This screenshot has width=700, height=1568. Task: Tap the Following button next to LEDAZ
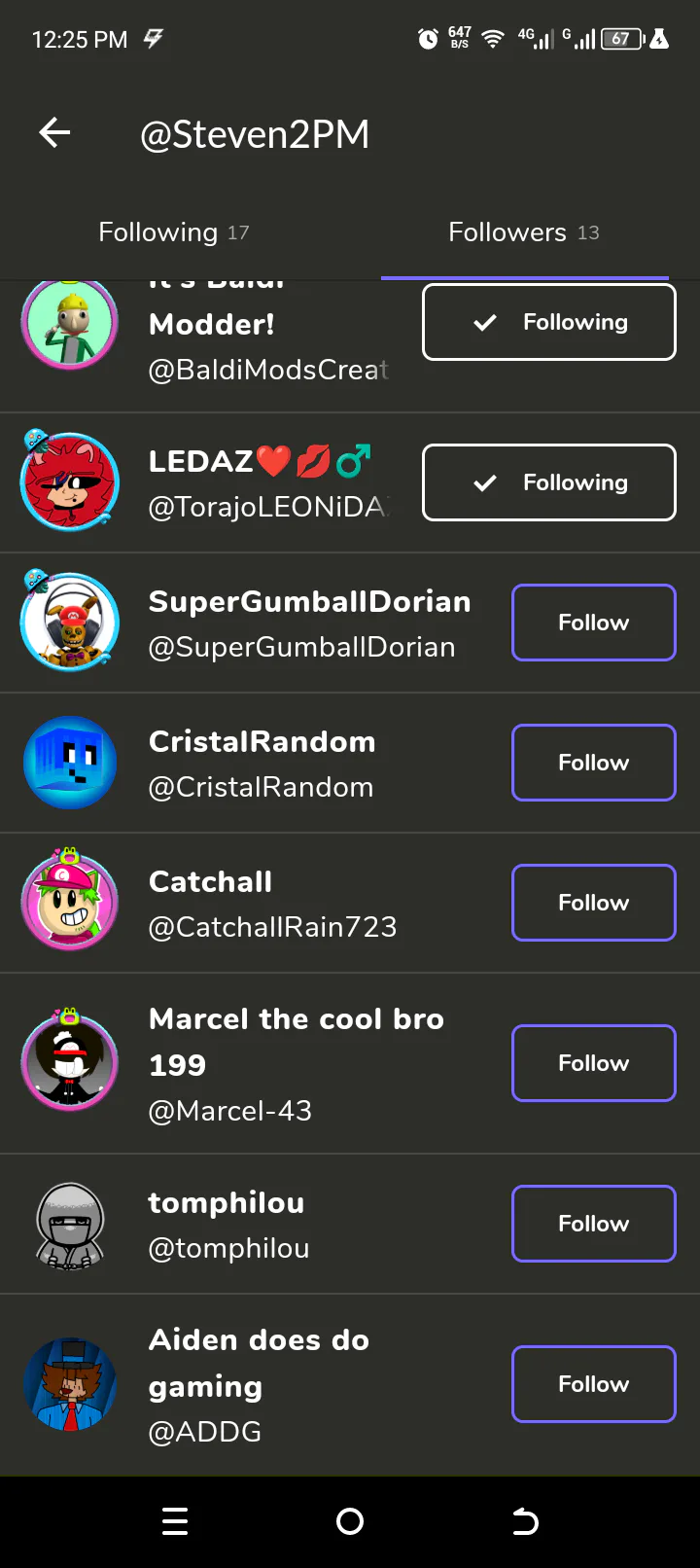click(x=549, y=482)
